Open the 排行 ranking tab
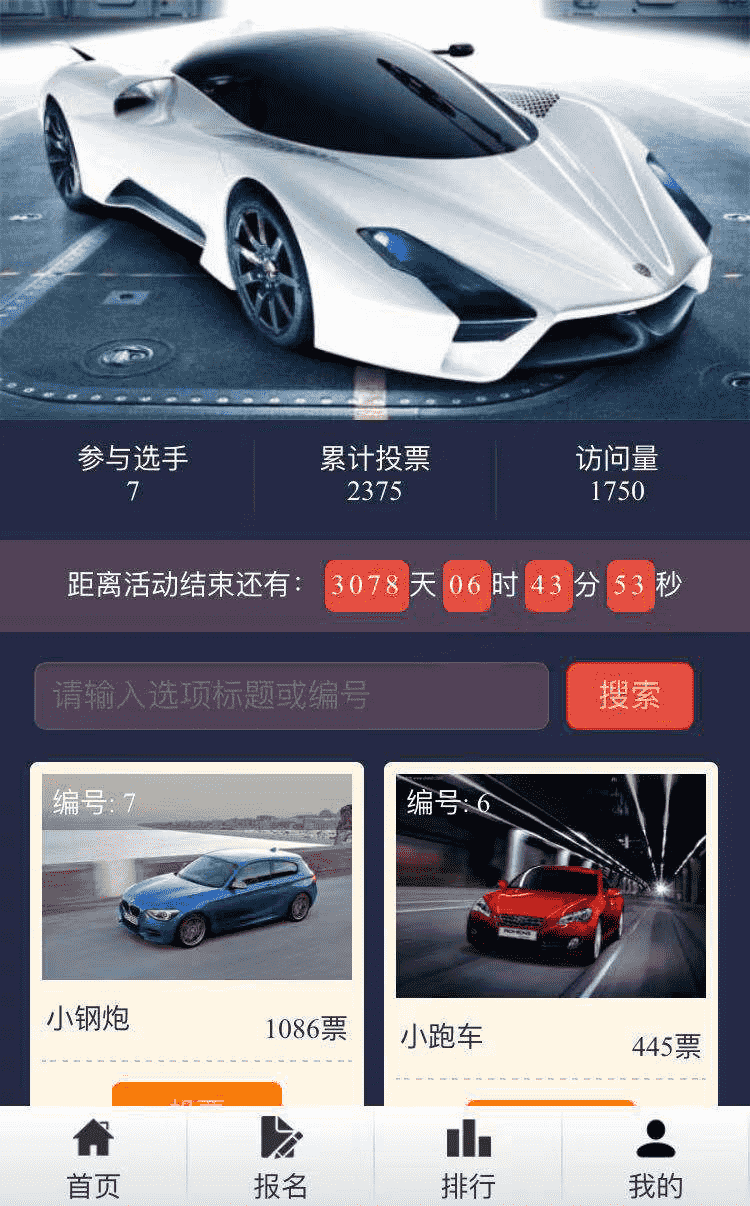The width and height of the screenshot is (750, 1206). (x=468, y=1158)
